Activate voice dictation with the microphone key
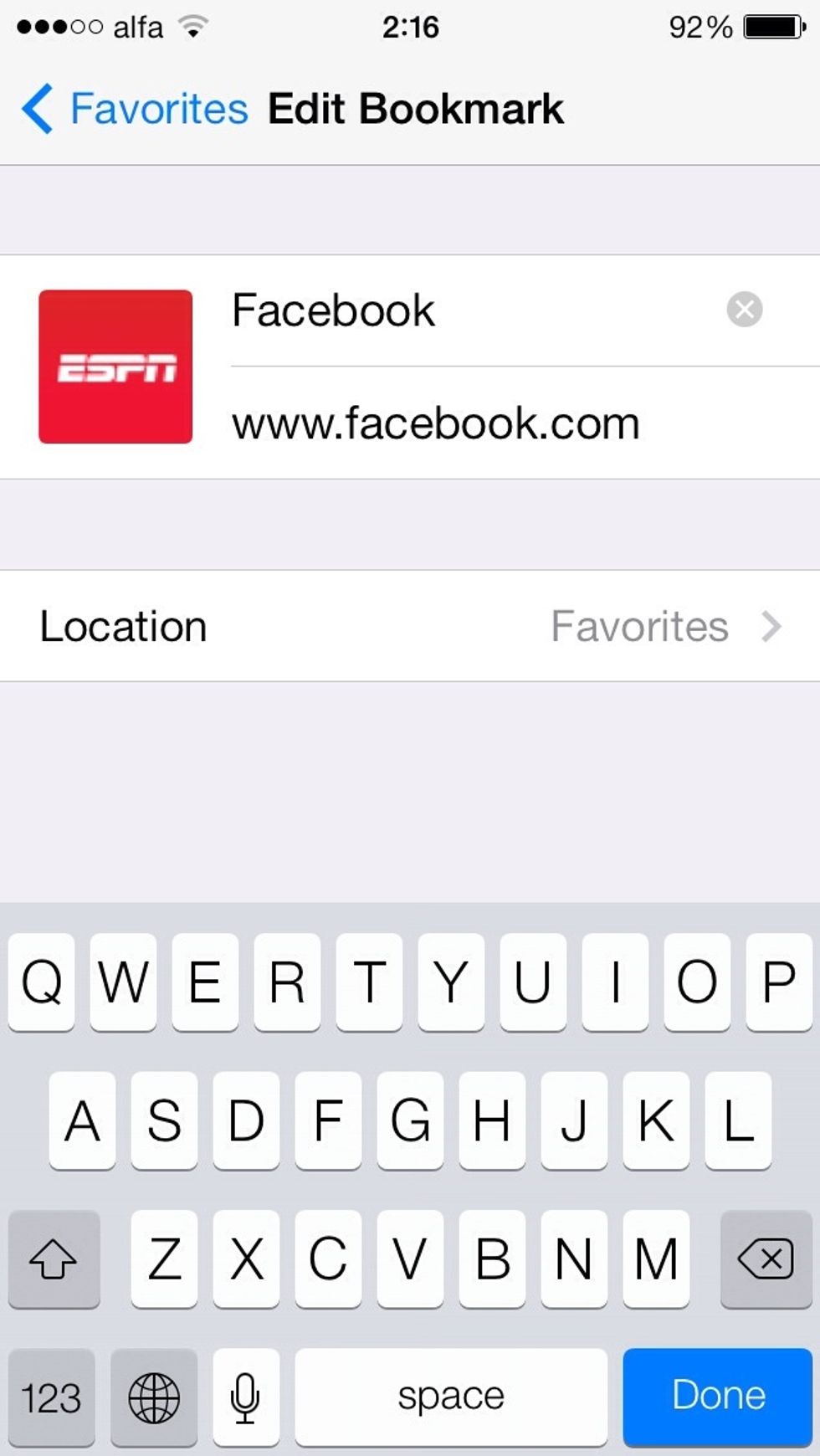 [x=245, y=1396]
